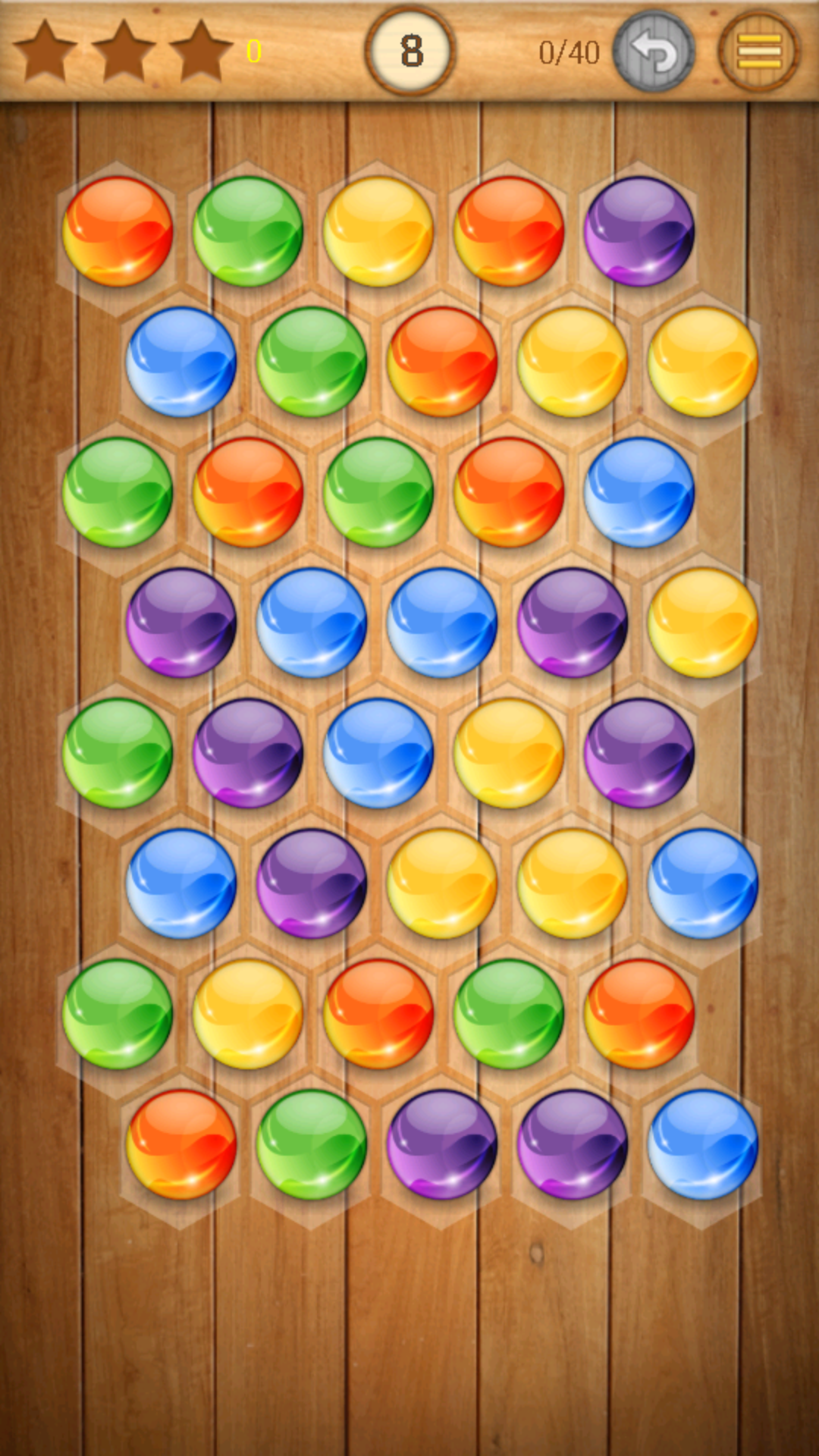The width and height of the screenshot is (819, 1456).
Task: Tap the 0/40 progress counter
Action: click(x=570, y=50)
